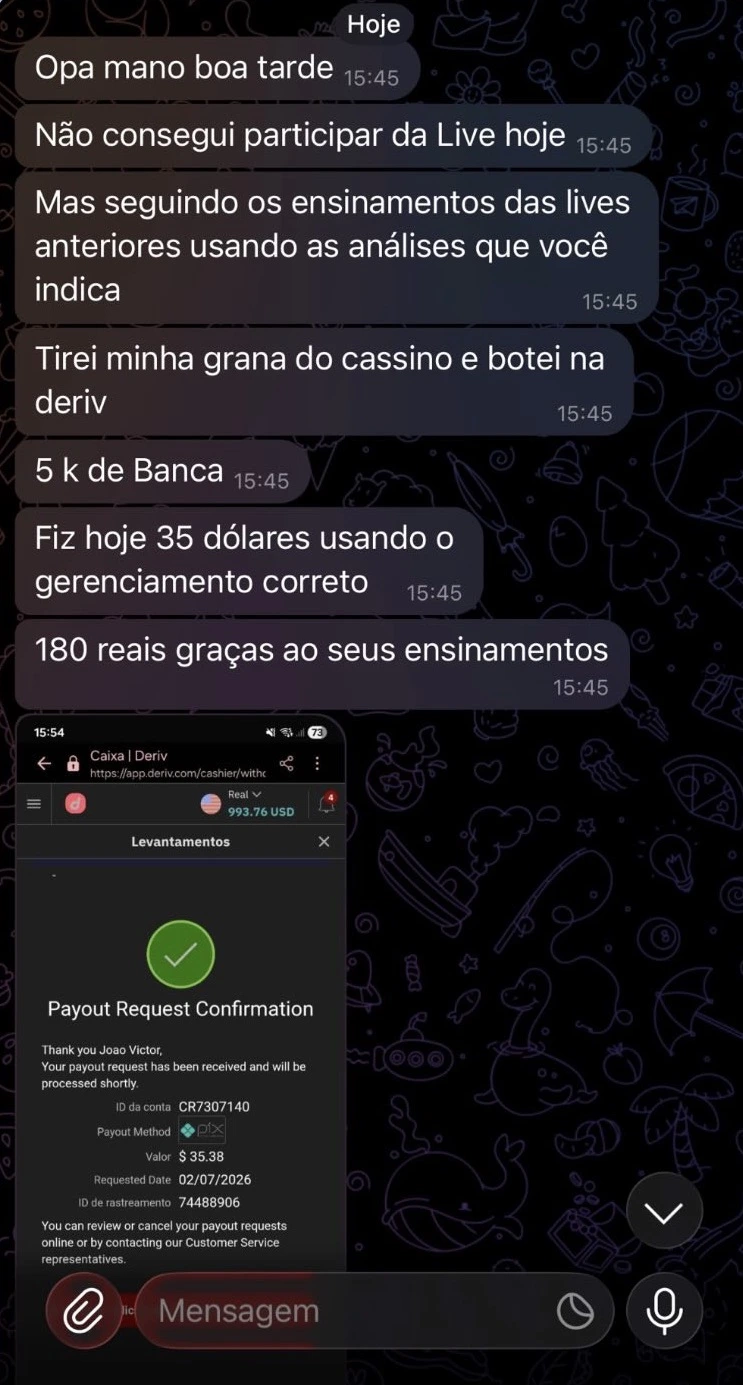The image size is (743, 1385).
Task: Open the attachment paperclip menu
Action: coord(84,1310)
